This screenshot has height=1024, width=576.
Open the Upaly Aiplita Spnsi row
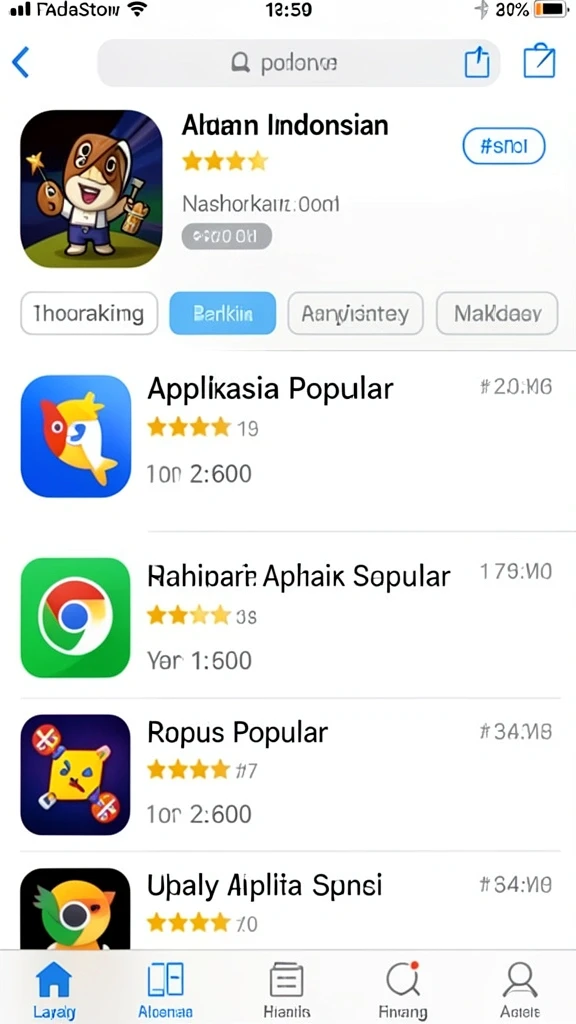pos(288,908)
